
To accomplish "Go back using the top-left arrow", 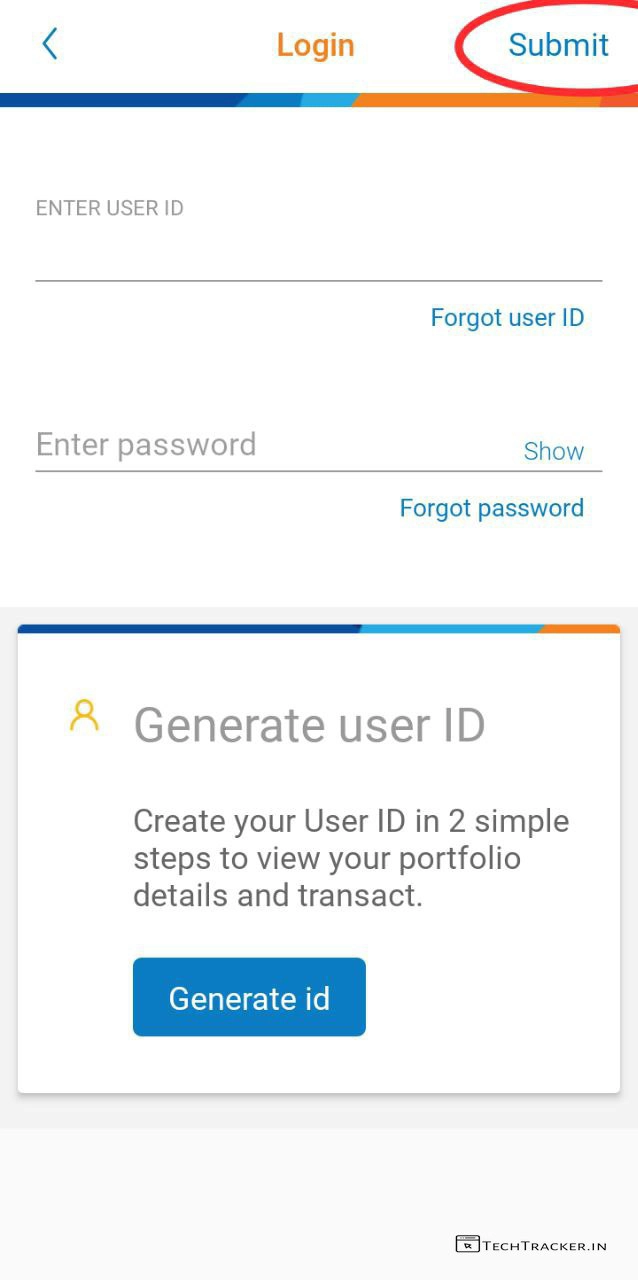I will click(49, 44).
